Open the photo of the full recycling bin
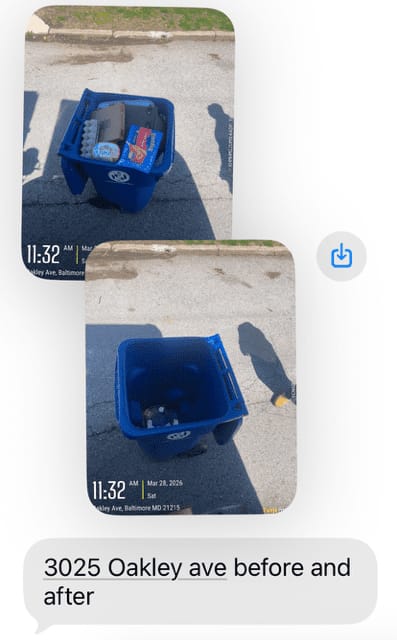 coord(128,122)
